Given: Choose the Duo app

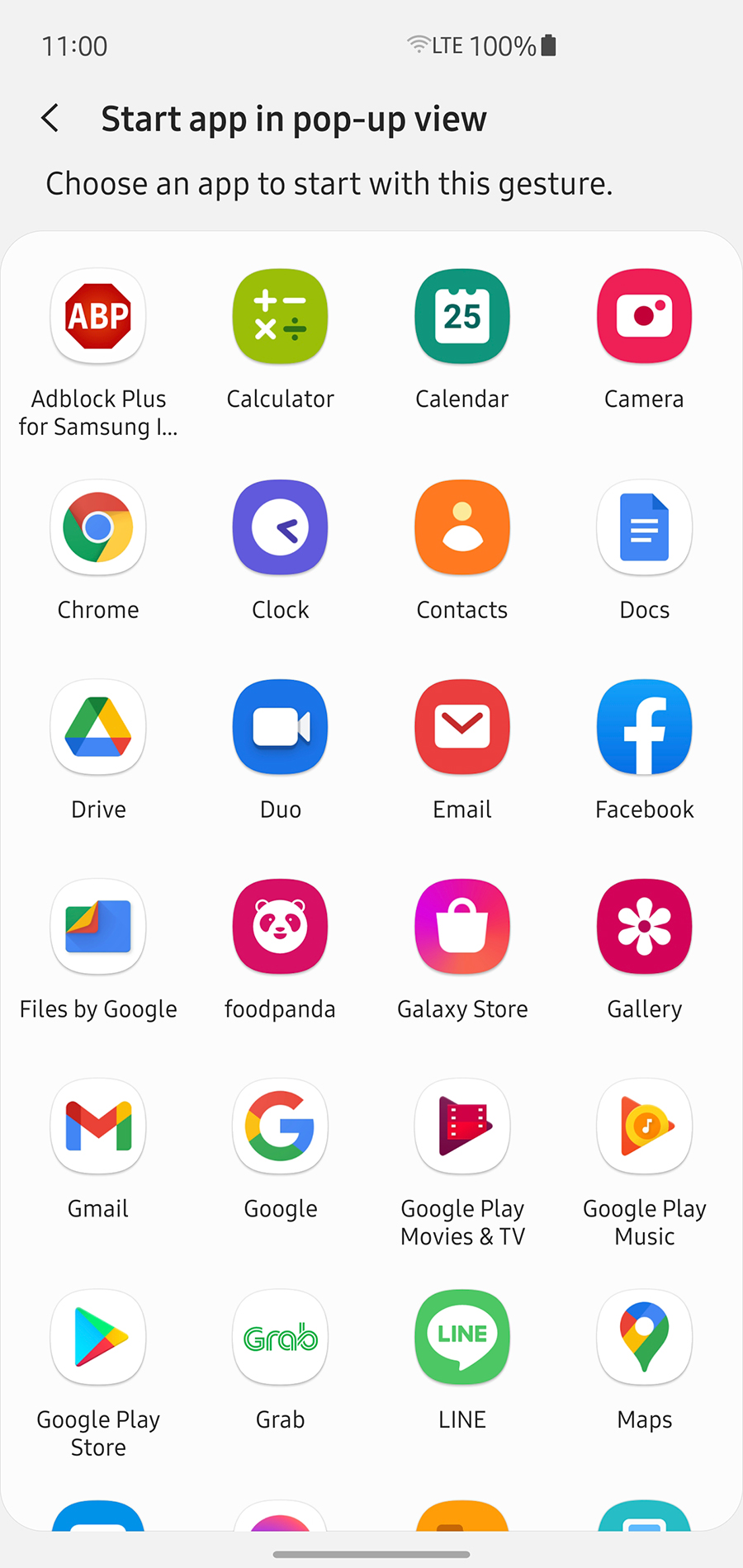Looking at the screenshot, I should point(281,728).
